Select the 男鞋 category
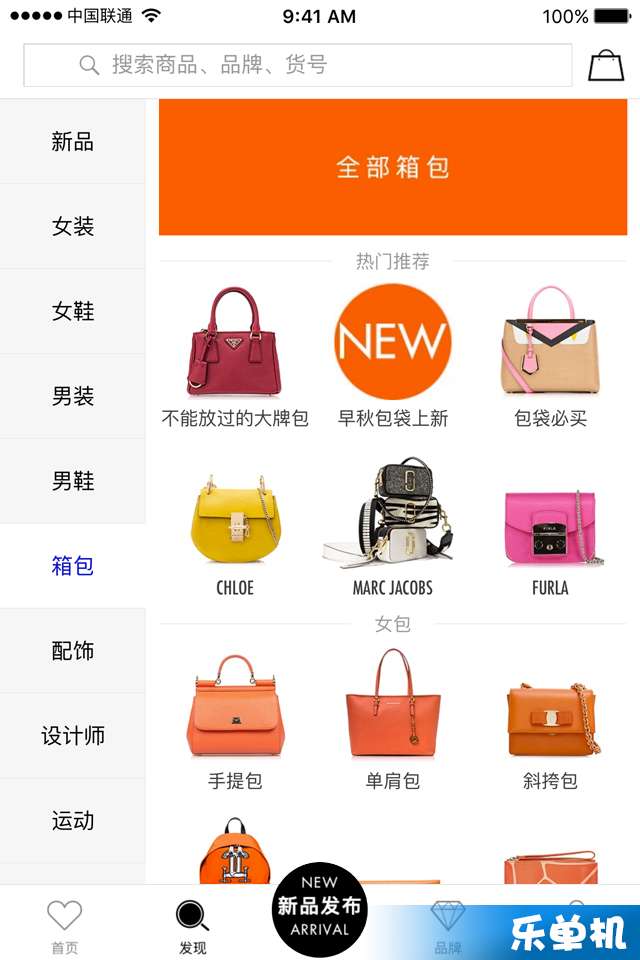The height and width of the screenshot is (960, 640). (72, 482)
